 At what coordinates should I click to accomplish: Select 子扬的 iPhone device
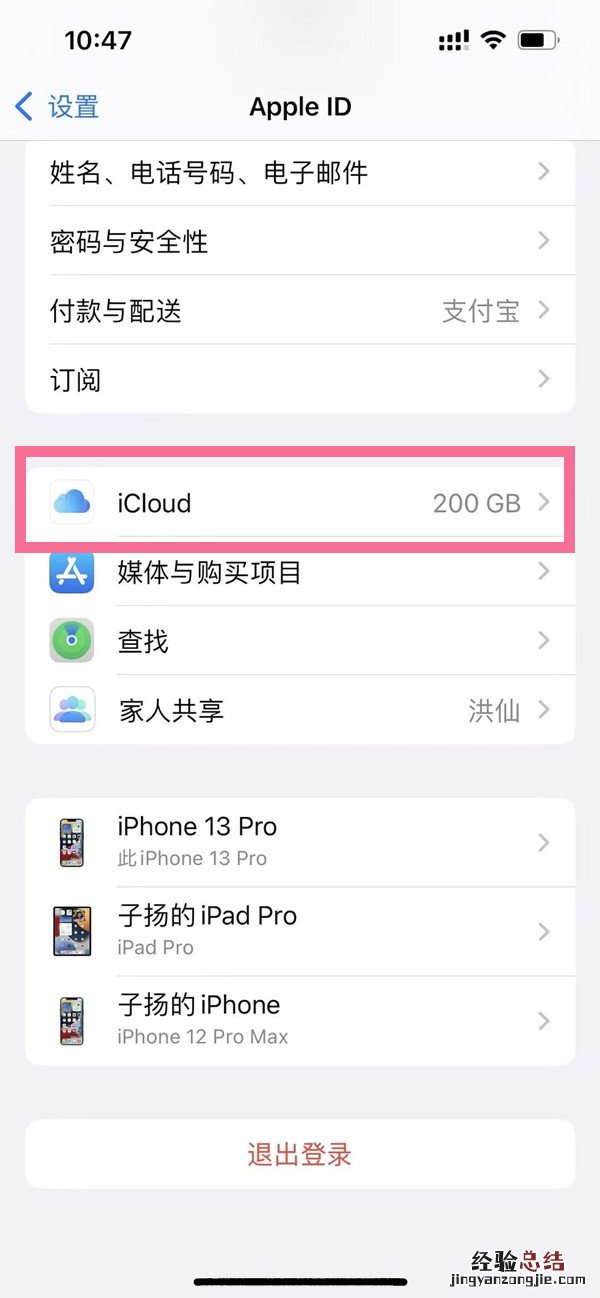tap(300, 1019)
